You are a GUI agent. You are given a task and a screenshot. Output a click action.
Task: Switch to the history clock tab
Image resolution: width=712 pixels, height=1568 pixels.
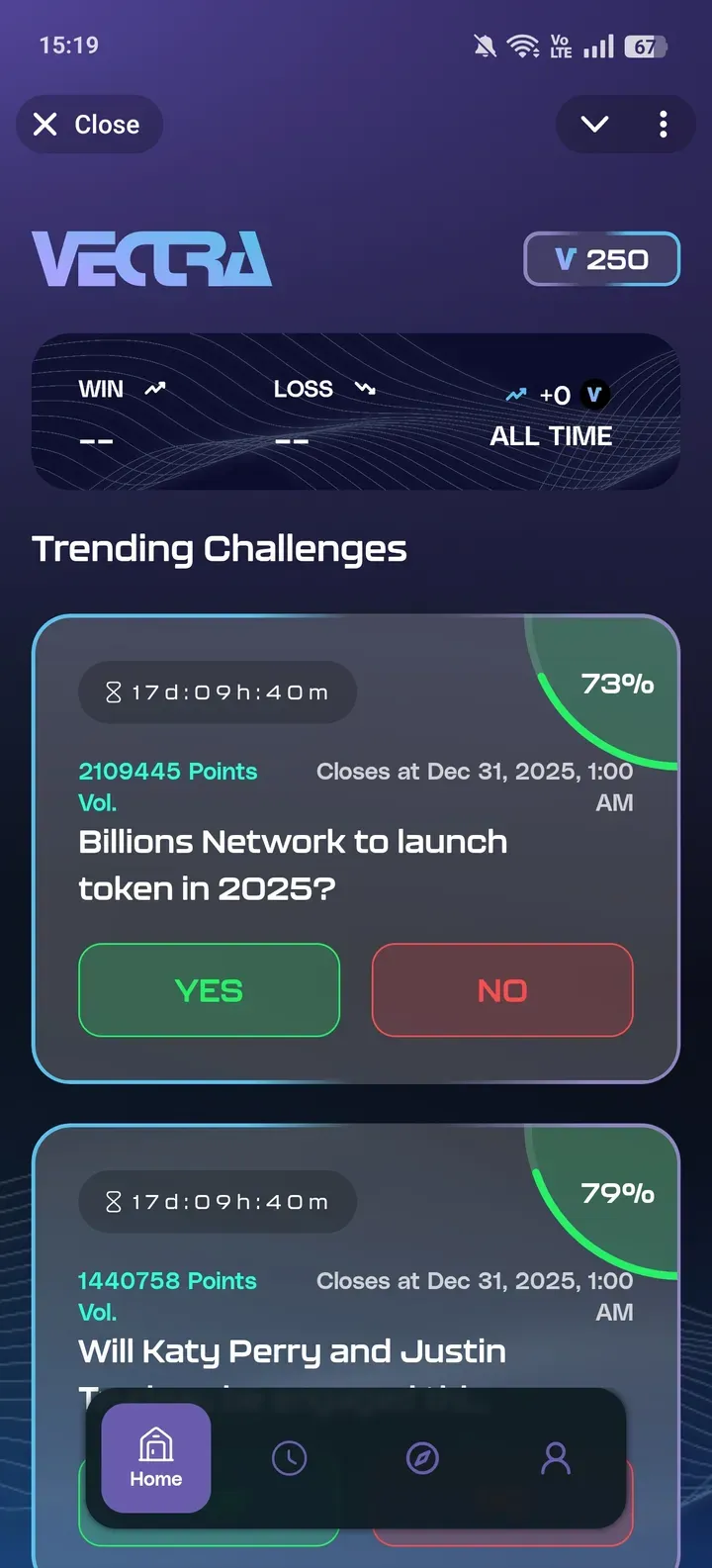coord(289,1458)
